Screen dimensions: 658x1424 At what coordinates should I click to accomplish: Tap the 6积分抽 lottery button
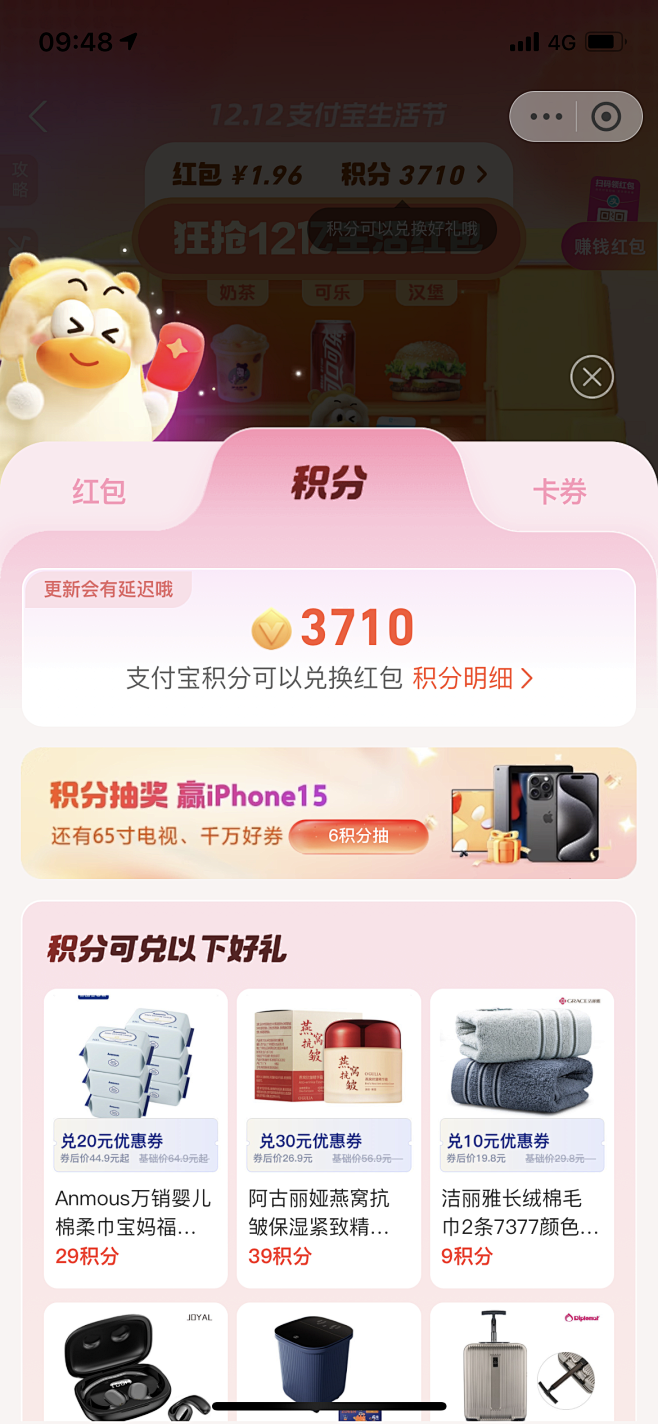tap(358, 836)
